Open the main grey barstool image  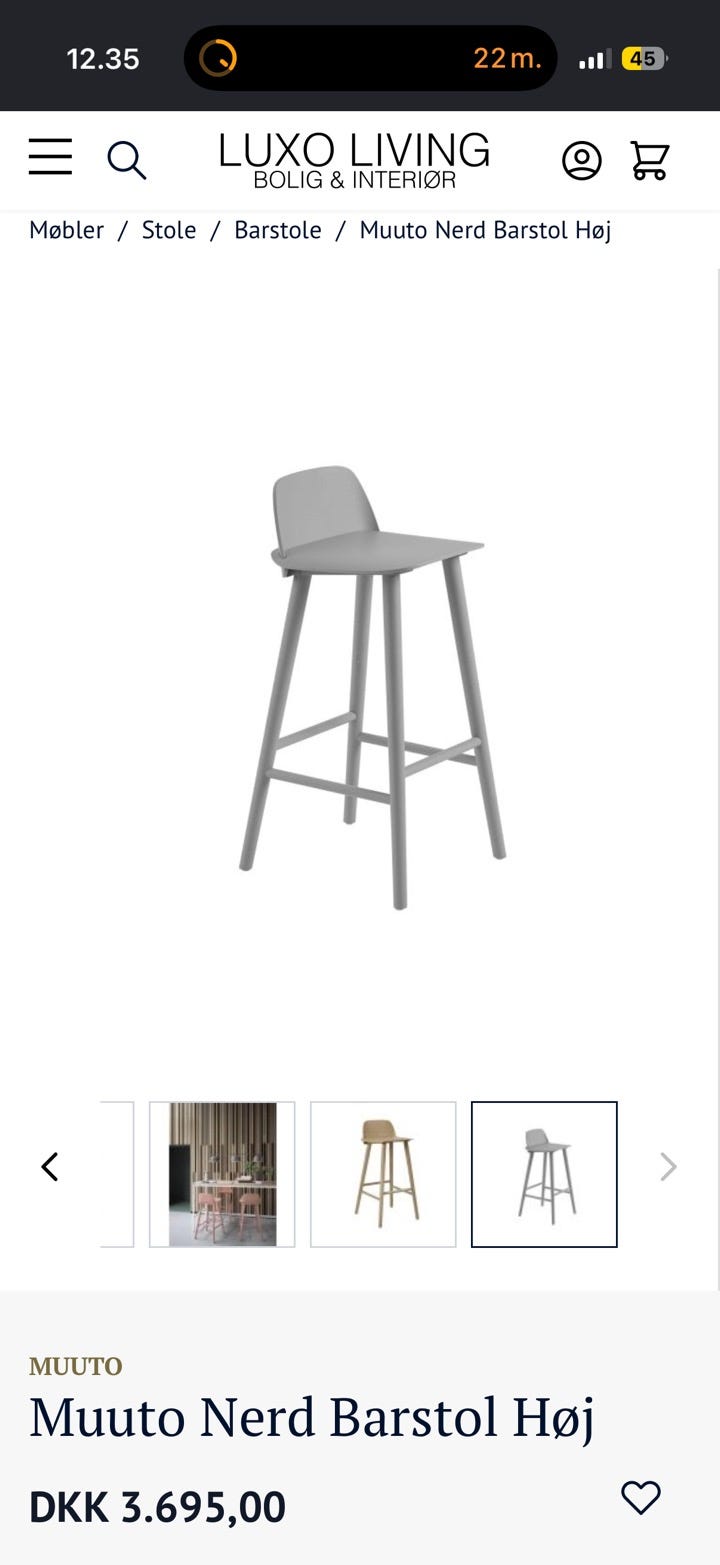pyautogui.click(x=373, y=688)
